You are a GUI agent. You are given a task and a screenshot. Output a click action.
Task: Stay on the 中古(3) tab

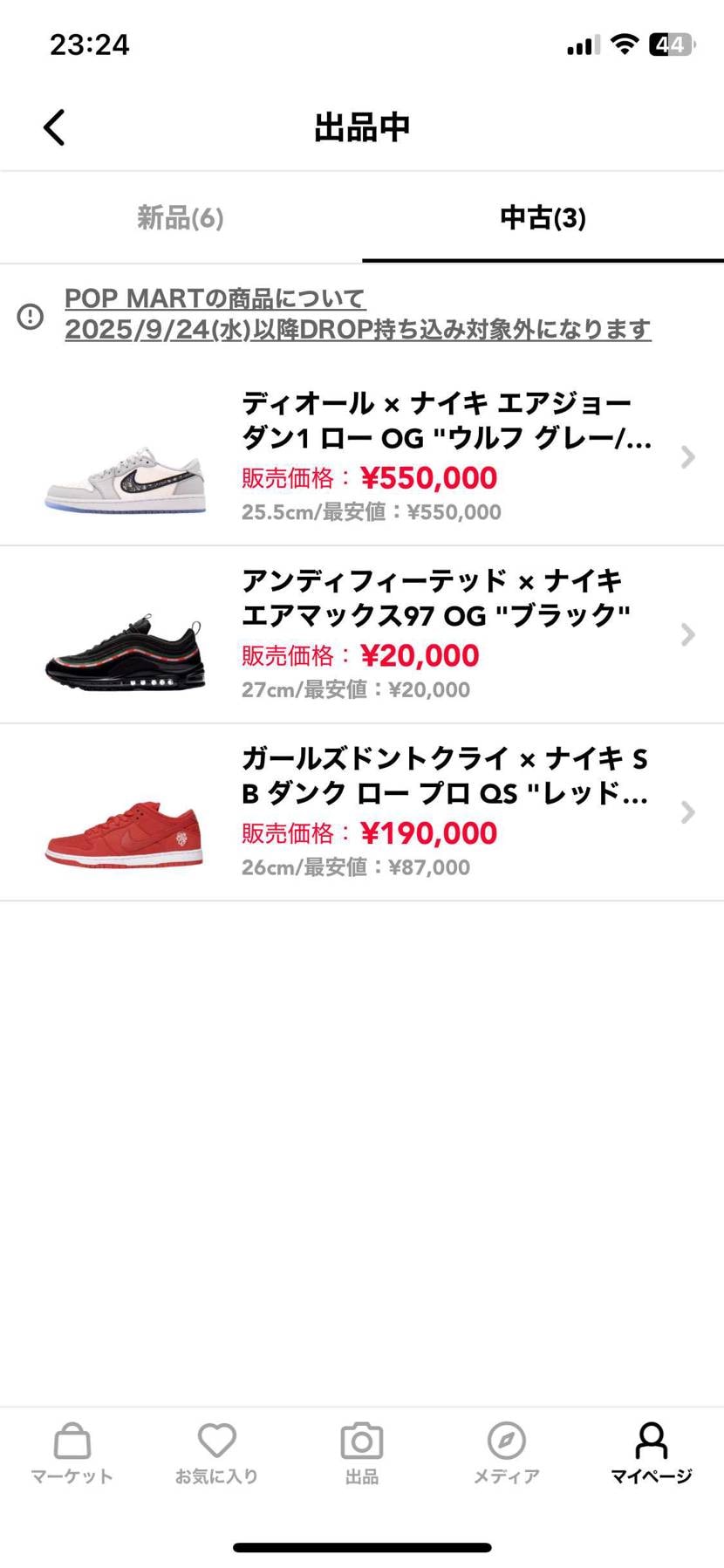pyautogui.click(x=543, y=219)
